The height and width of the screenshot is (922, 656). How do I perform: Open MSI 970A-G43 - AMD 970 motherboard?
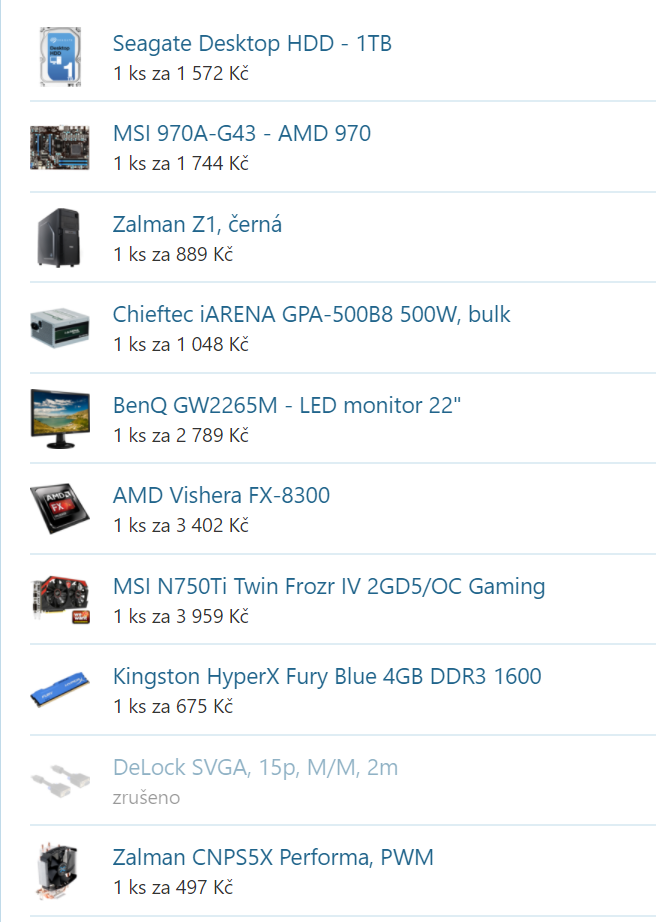click(x=241, y=134)
